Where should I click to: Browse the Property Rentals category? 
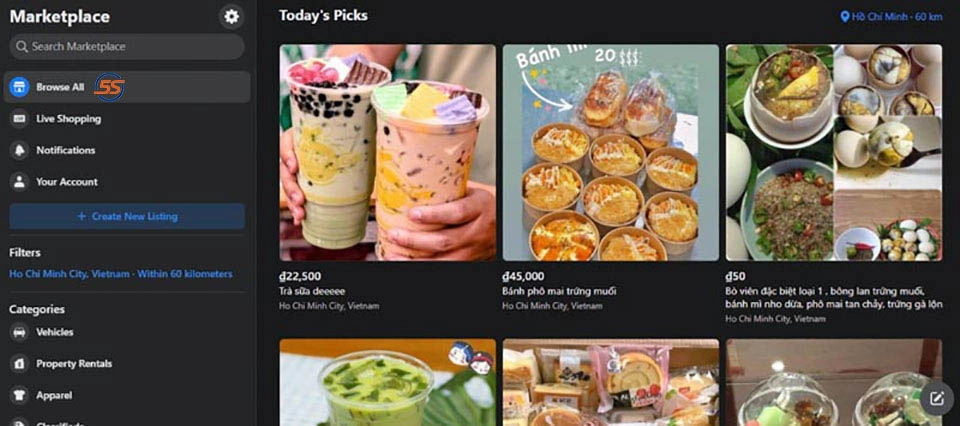point(73,364)
